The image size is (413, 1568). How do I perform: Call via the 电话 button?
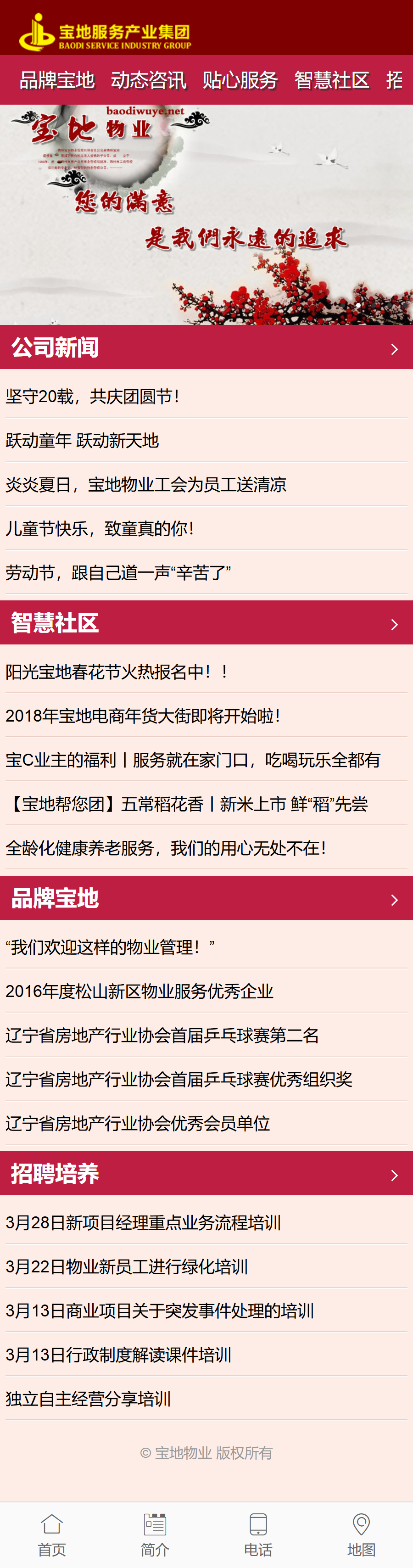pyautogui.click(x=258, y=1534)
